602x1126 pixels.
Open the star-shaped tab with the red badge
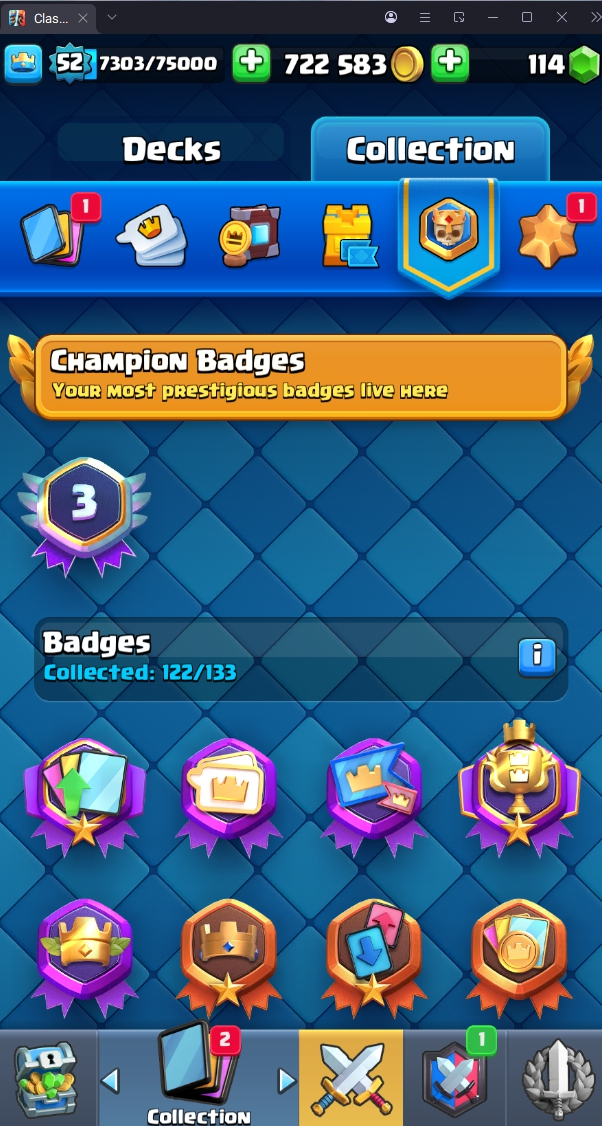[x=548, y=233]
